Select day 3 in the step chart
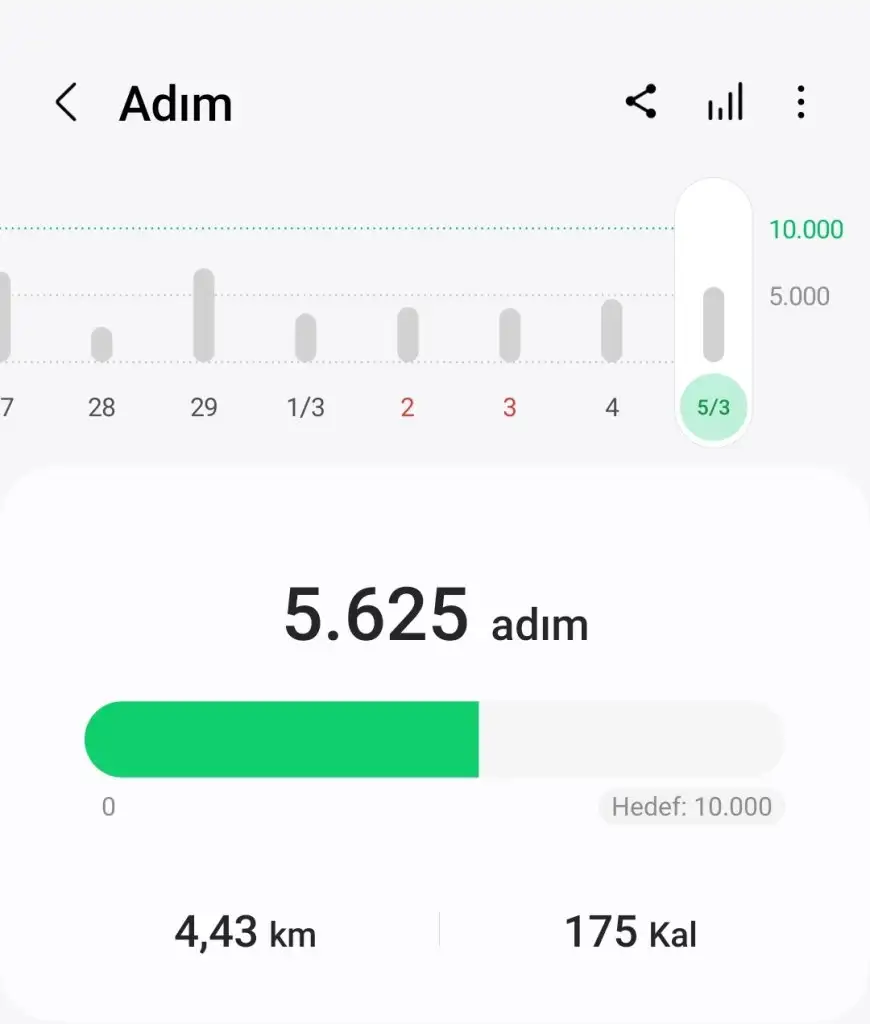The image size is (870, 1024). tap(509, 407)
